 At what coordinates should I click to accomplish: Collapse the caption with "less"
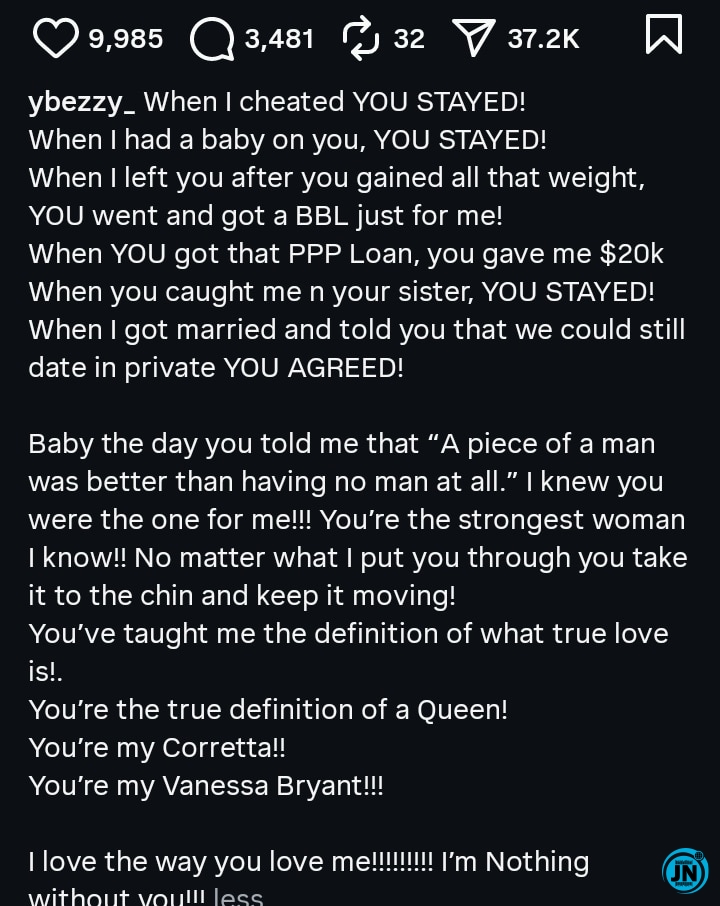coord(238,896)
